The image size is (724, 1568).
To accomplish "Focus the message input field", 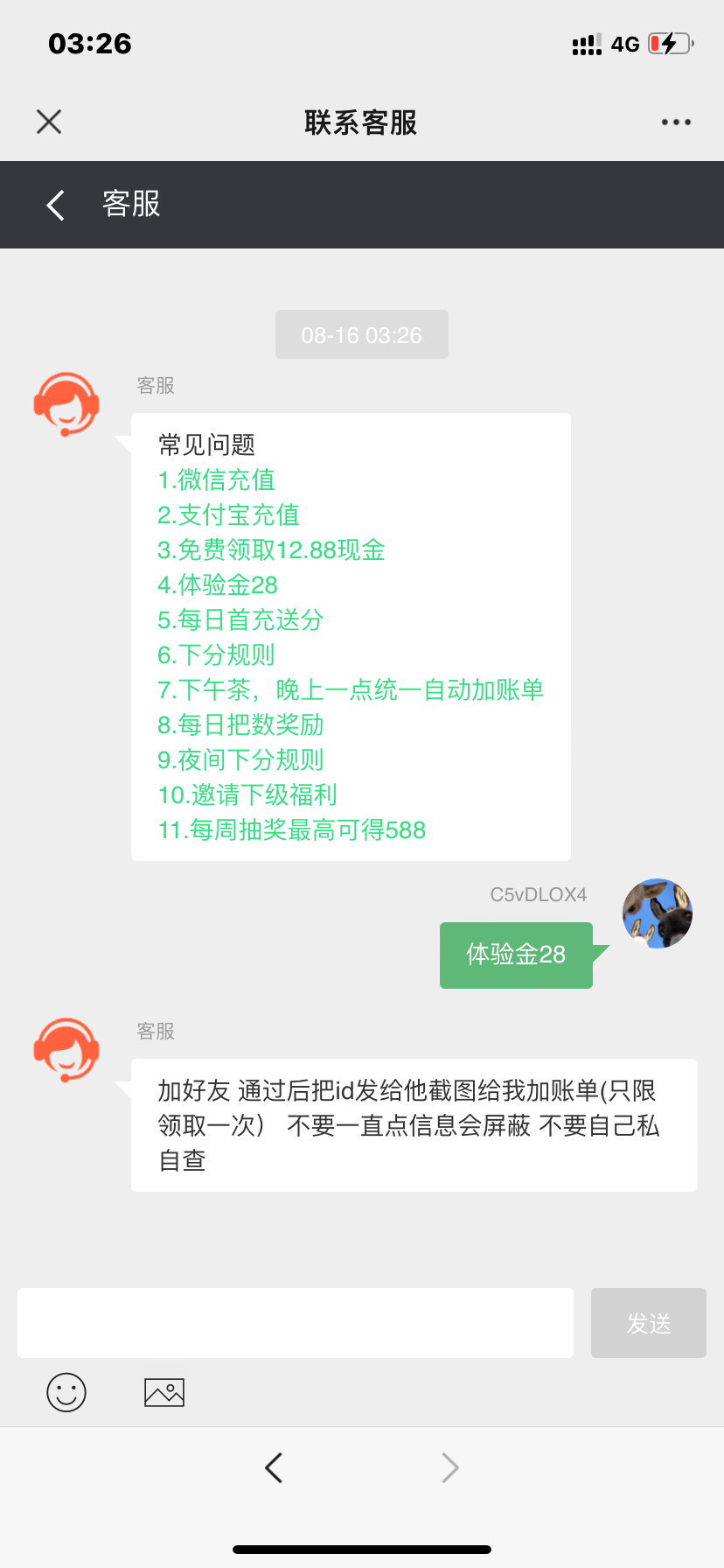I will tap(296, 1323).
